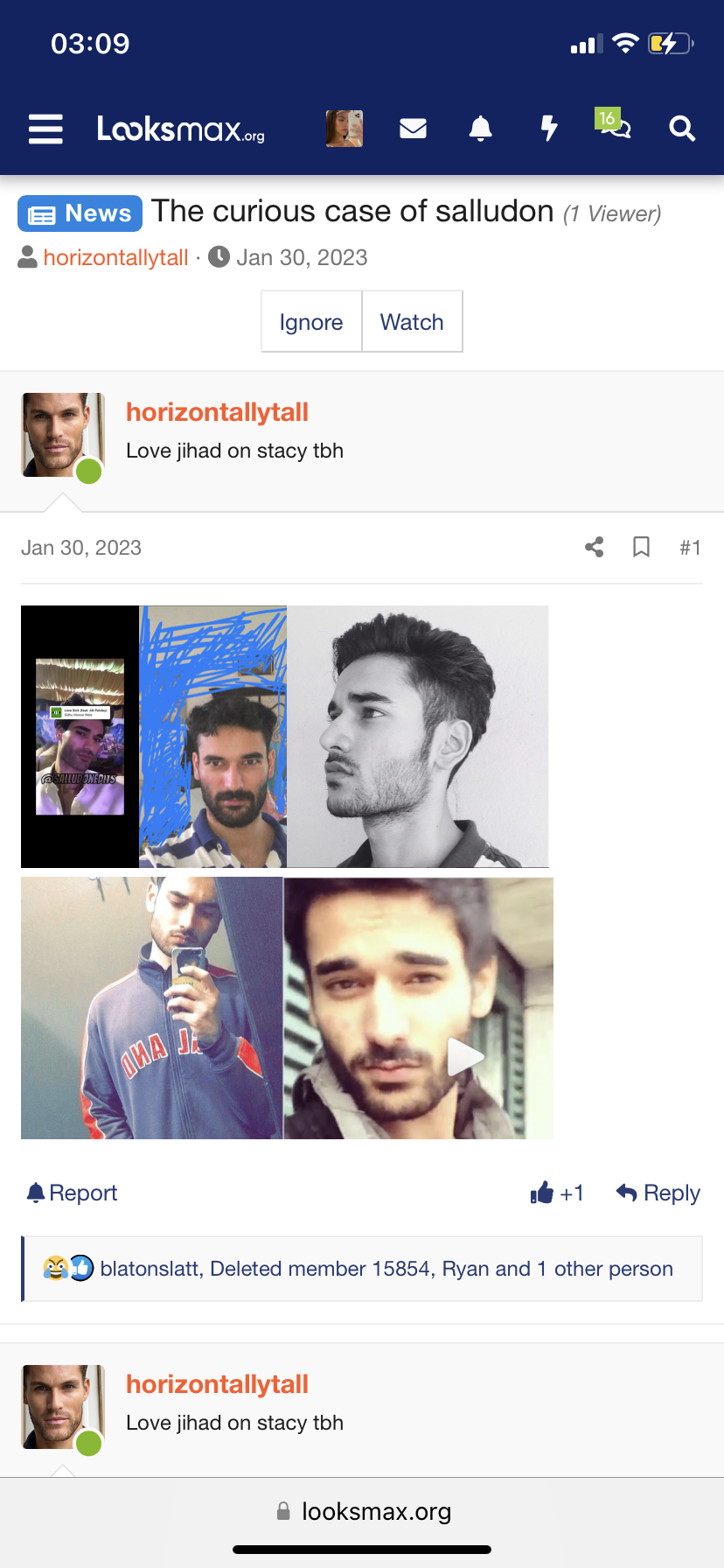This screenshot has height=1568, width=724.
Task: Go to the Looksmax.org home logo
Action: 181,129
